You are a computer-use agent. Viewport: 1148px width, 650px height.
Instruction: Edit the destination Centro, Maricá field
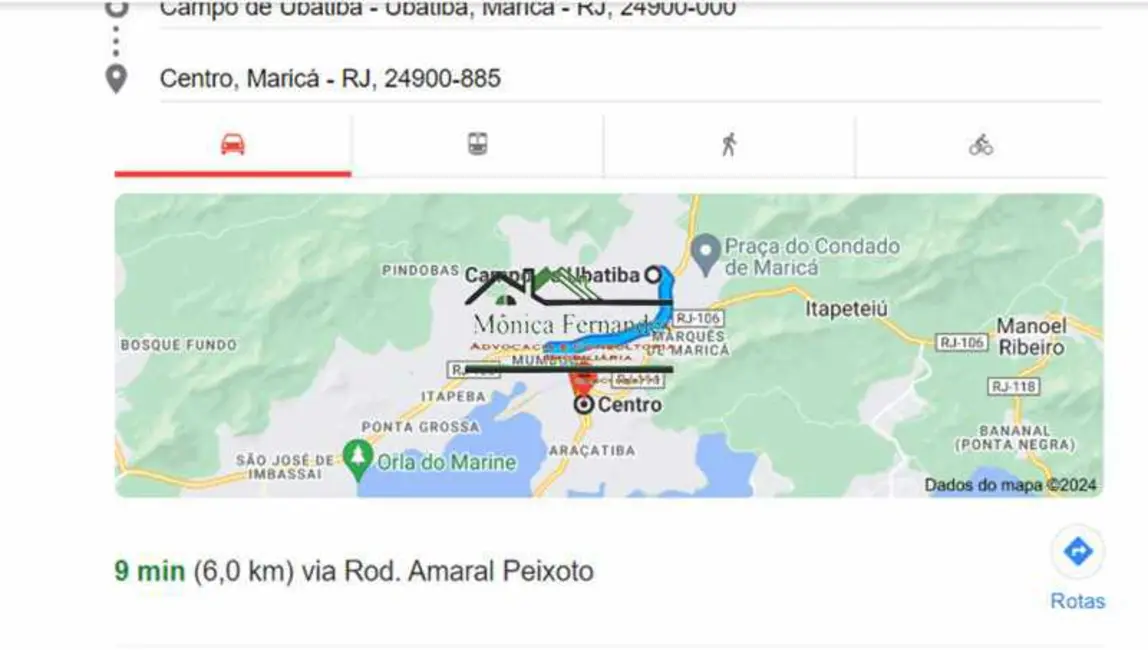pyautogui.click(x=330, y=78)
